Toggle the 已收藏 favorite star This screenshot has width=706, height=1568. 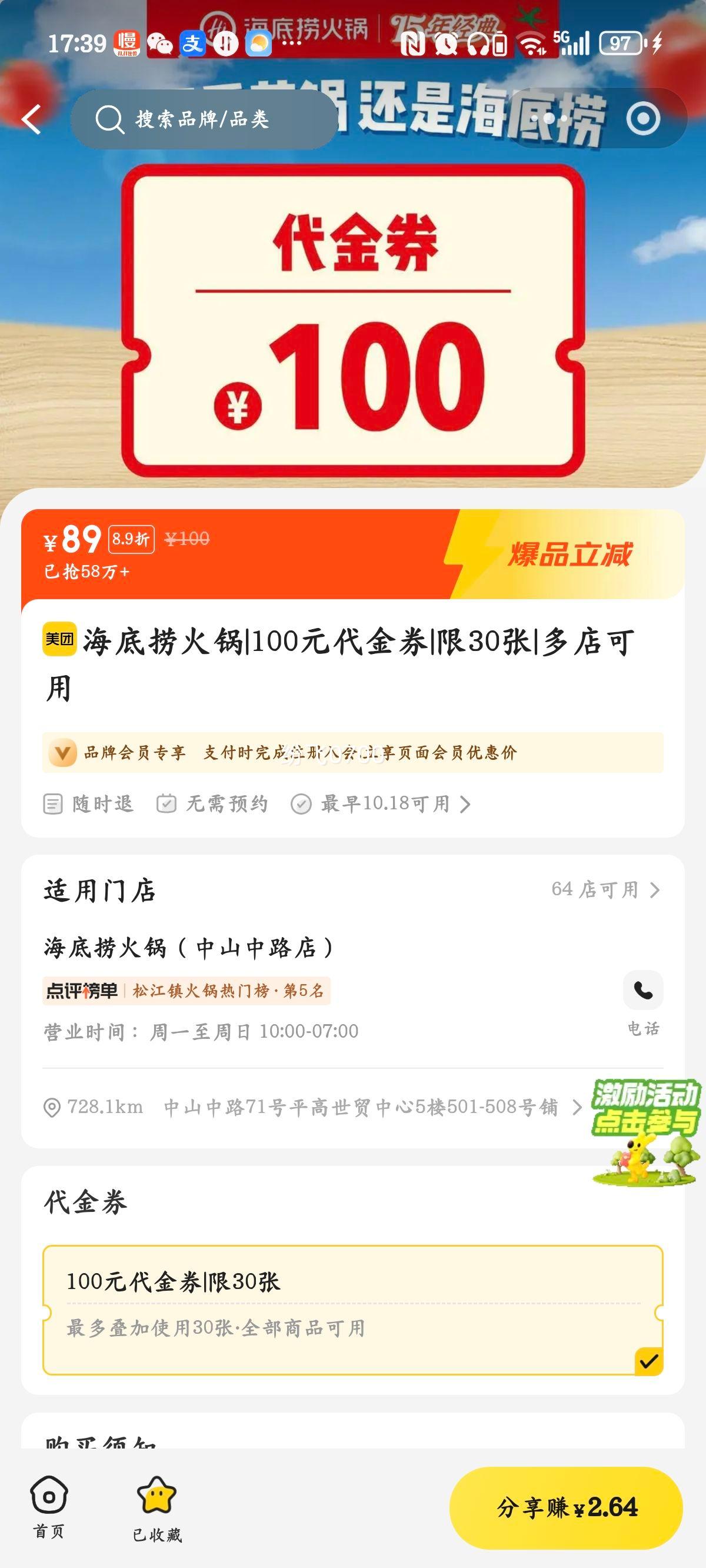pyautogui.click(x=156, y=1507)
